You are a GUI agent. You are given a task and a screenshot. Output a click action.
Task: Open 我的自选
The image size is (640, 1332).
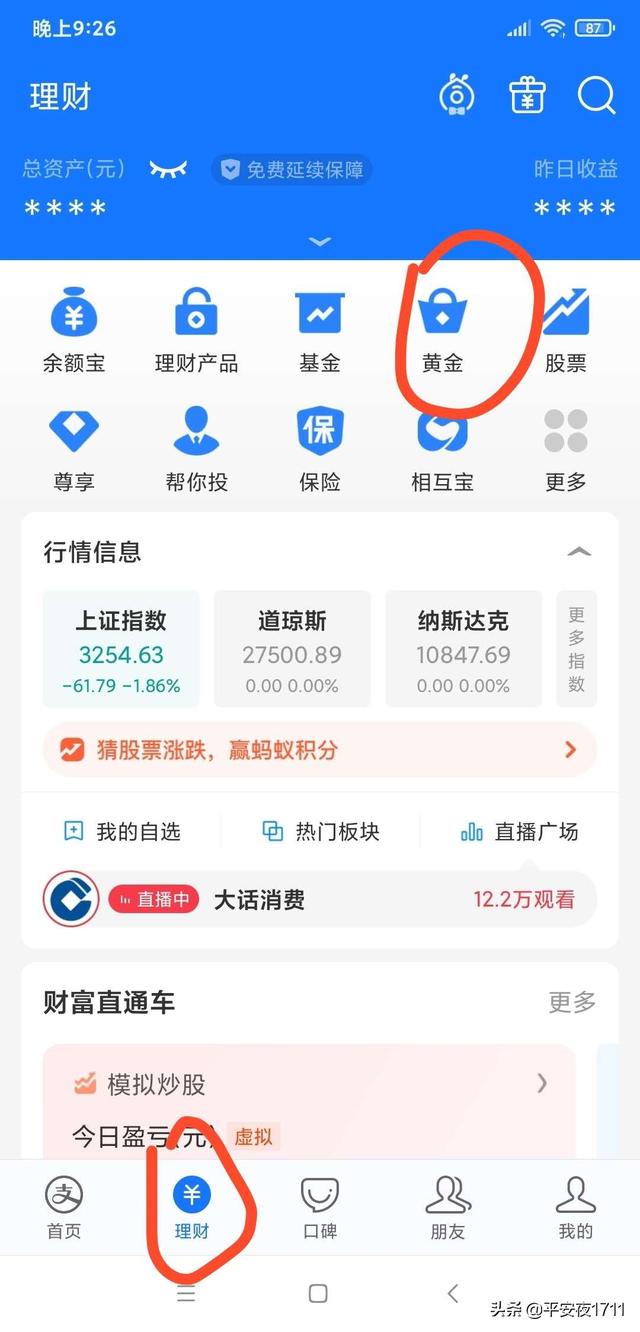122,831
